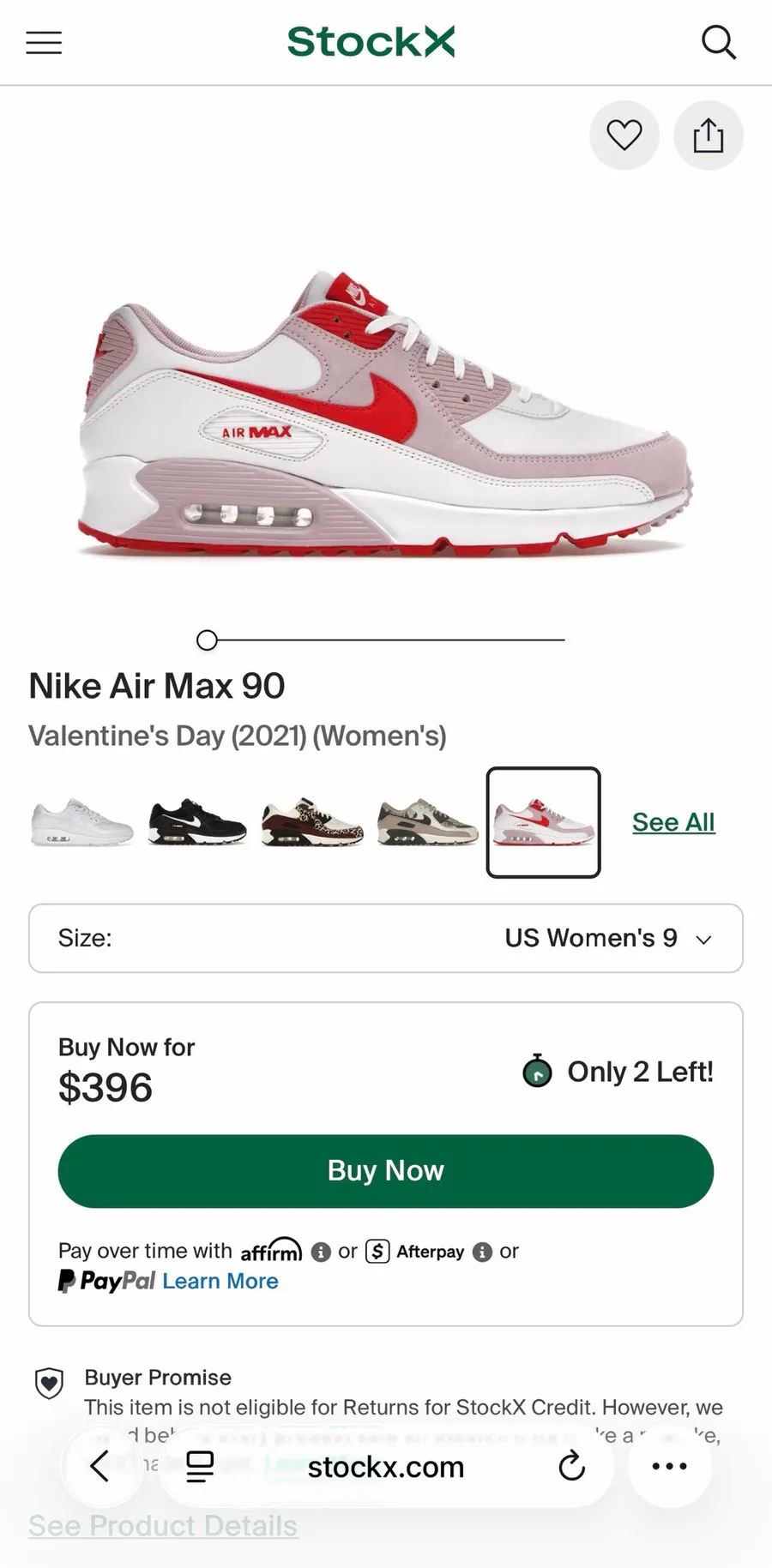The image size is (772, 1568).
Task: Go back with the browser back arrow
Action: pos(100,1466)
